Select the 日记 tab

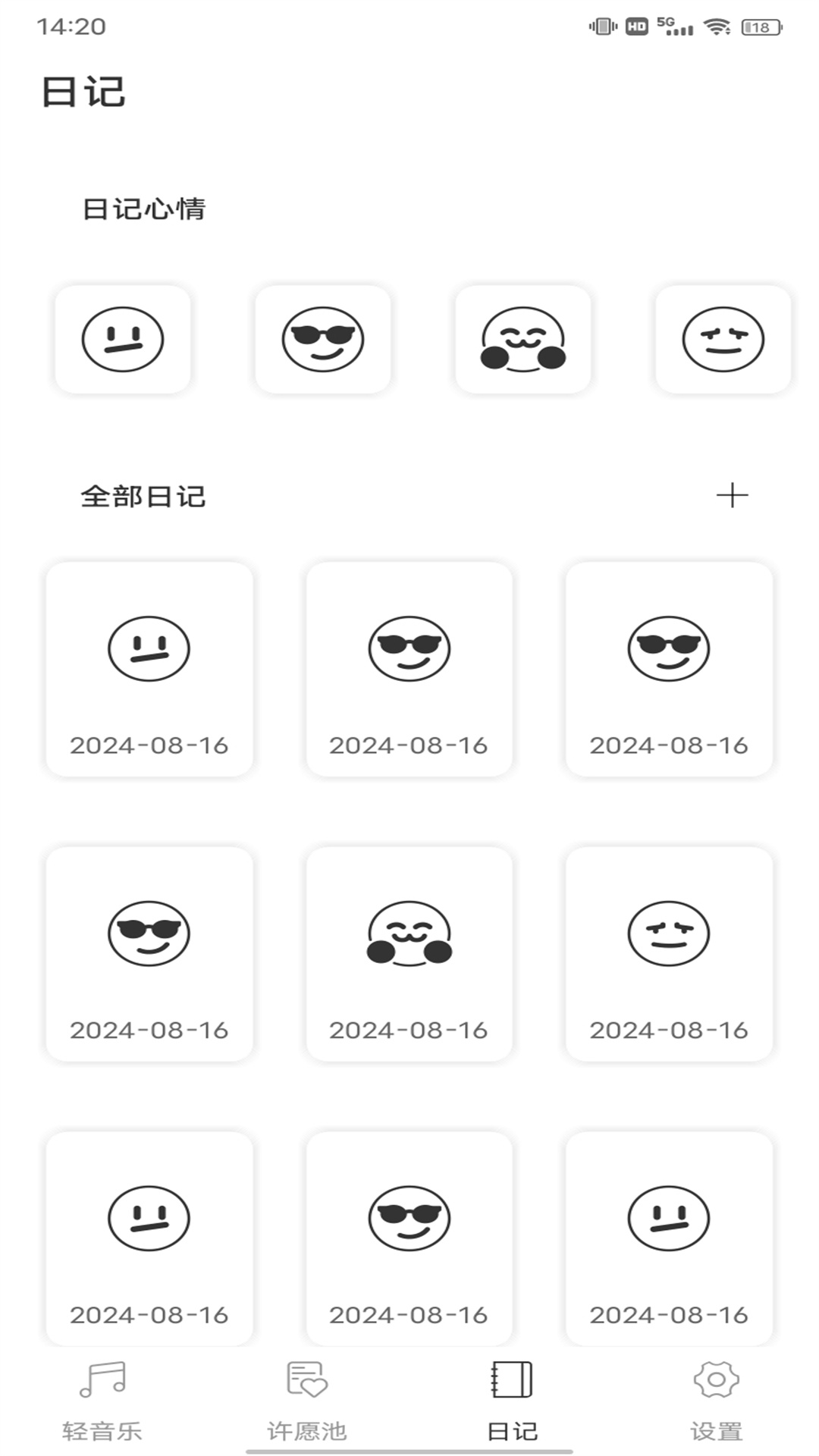[x=513, y=1400]
